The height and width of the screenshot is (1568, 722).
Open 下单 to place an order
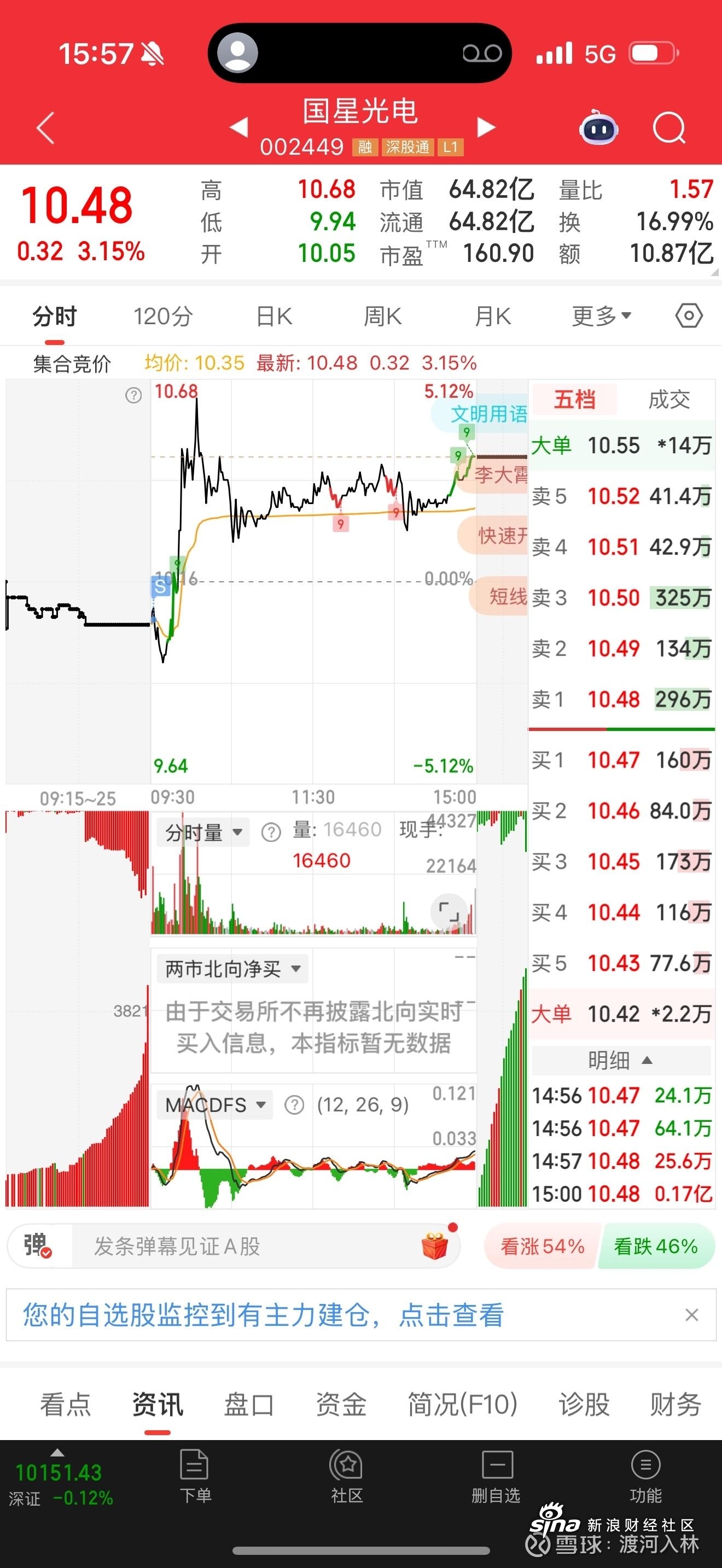click(x=195, y=1476)
